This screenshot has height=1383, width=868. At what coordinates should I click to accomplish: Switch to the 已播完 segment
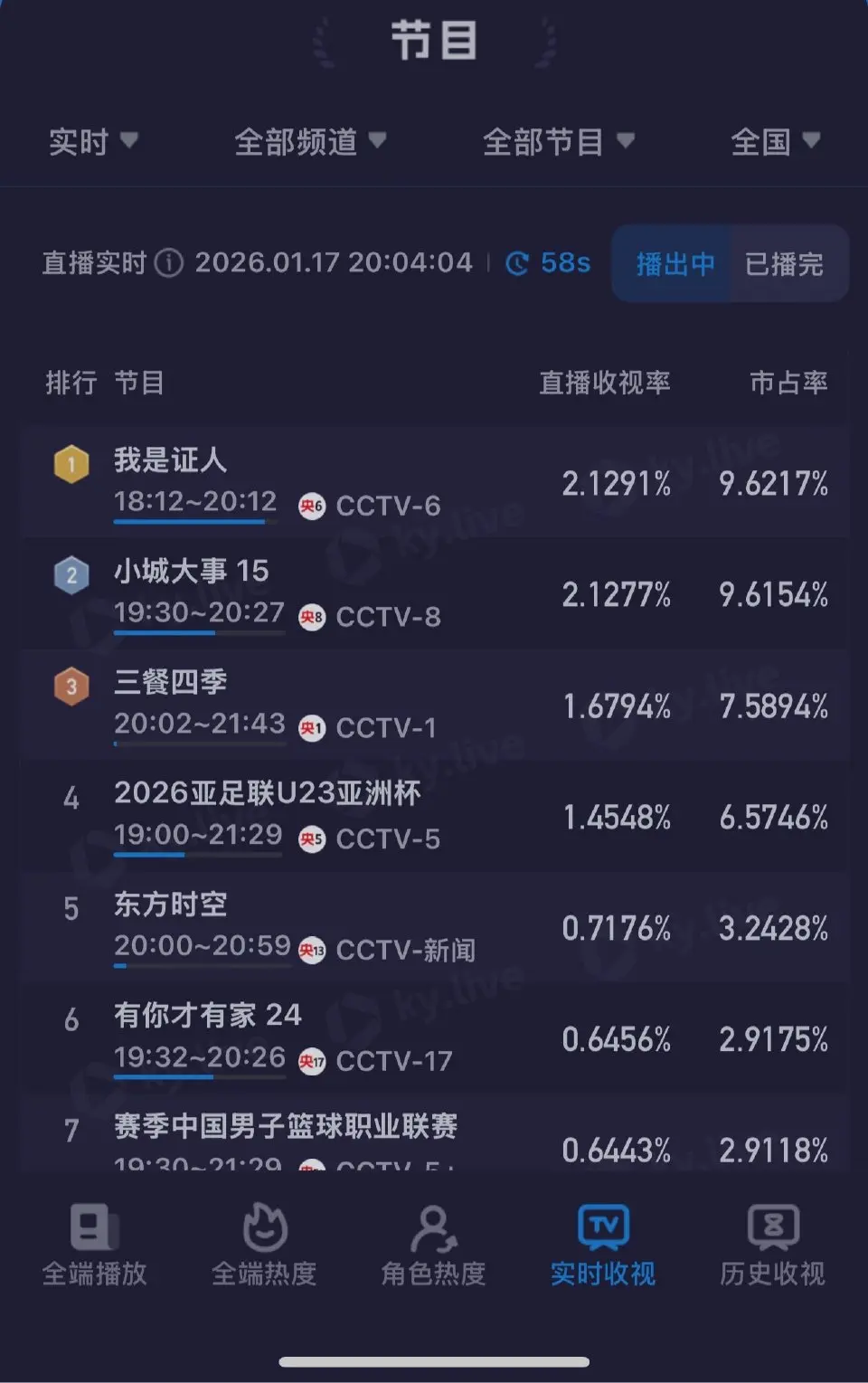coord(784,264)
